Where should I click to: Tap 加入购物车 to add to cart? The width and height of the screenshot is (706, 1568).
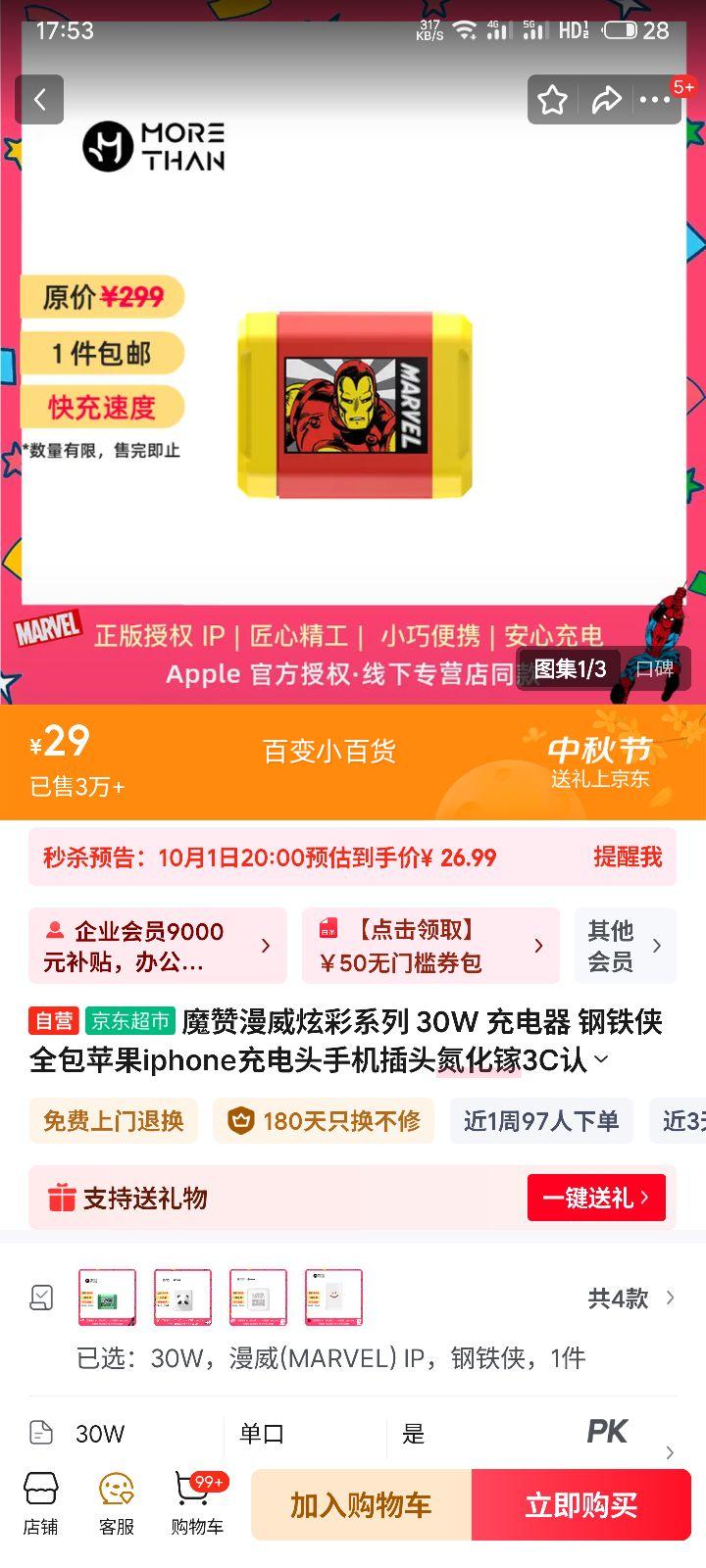coord(361,1504)
